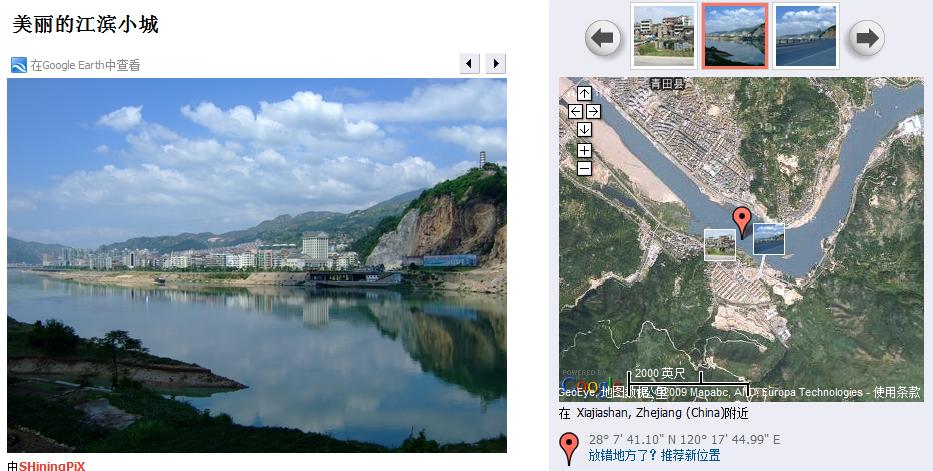The width and height of the screenshot is (933, 471).
Task: Zoom out on the map
Action: [584, 168]
